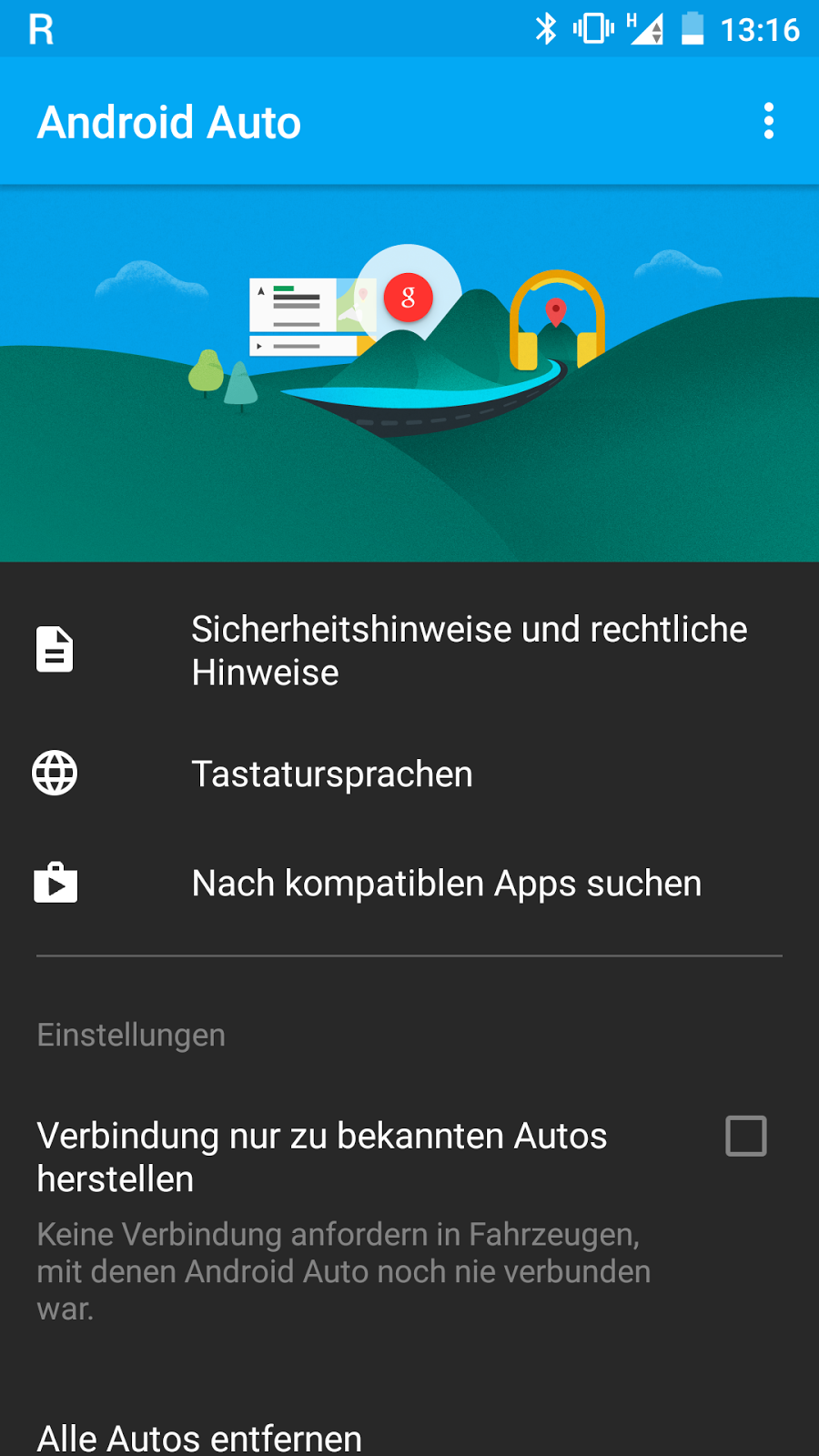The width and height of the screenshot is (819, 1456).
Task: Open the overflow menu in the app bar
Action: [x=769, y=120]
